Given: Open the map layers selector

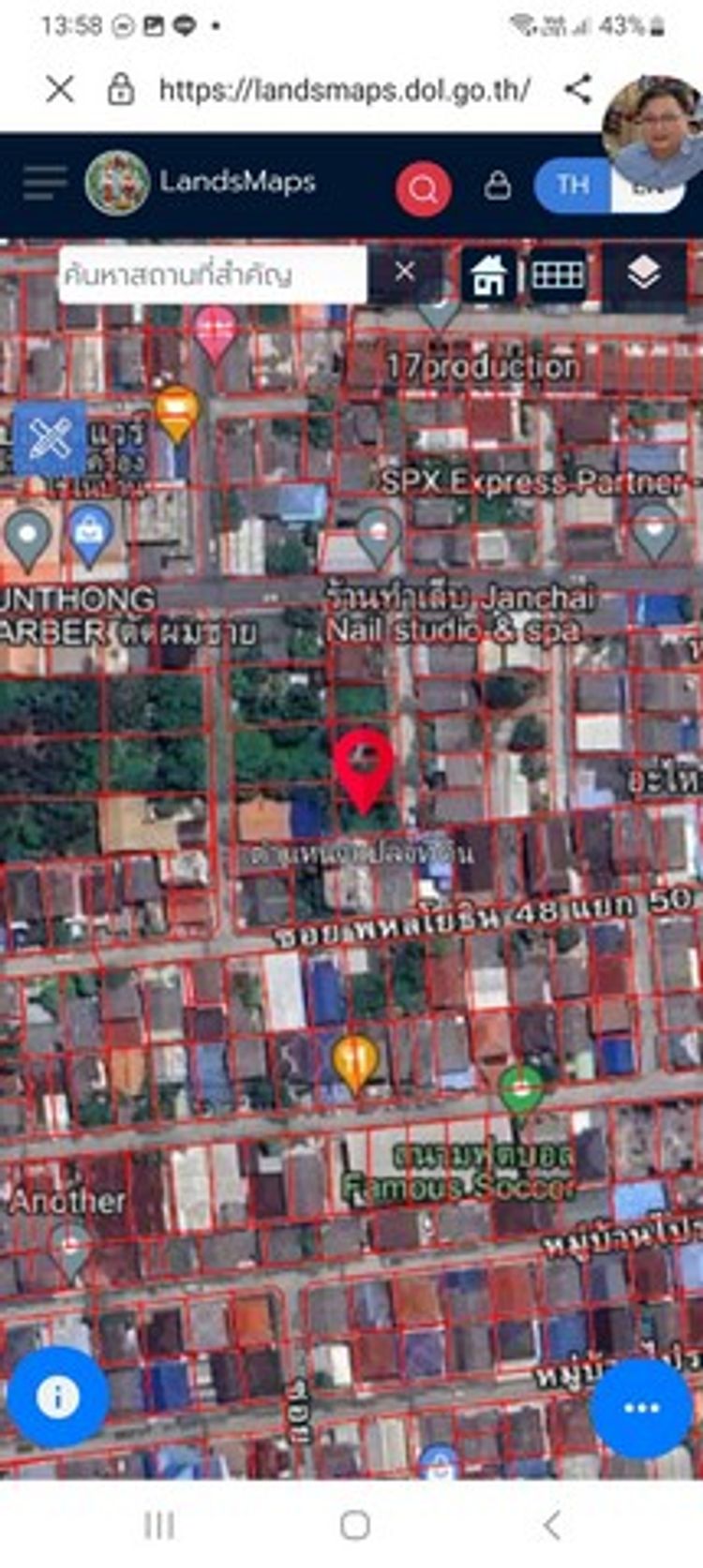Looking at the screenshot, I should [643, 274].
